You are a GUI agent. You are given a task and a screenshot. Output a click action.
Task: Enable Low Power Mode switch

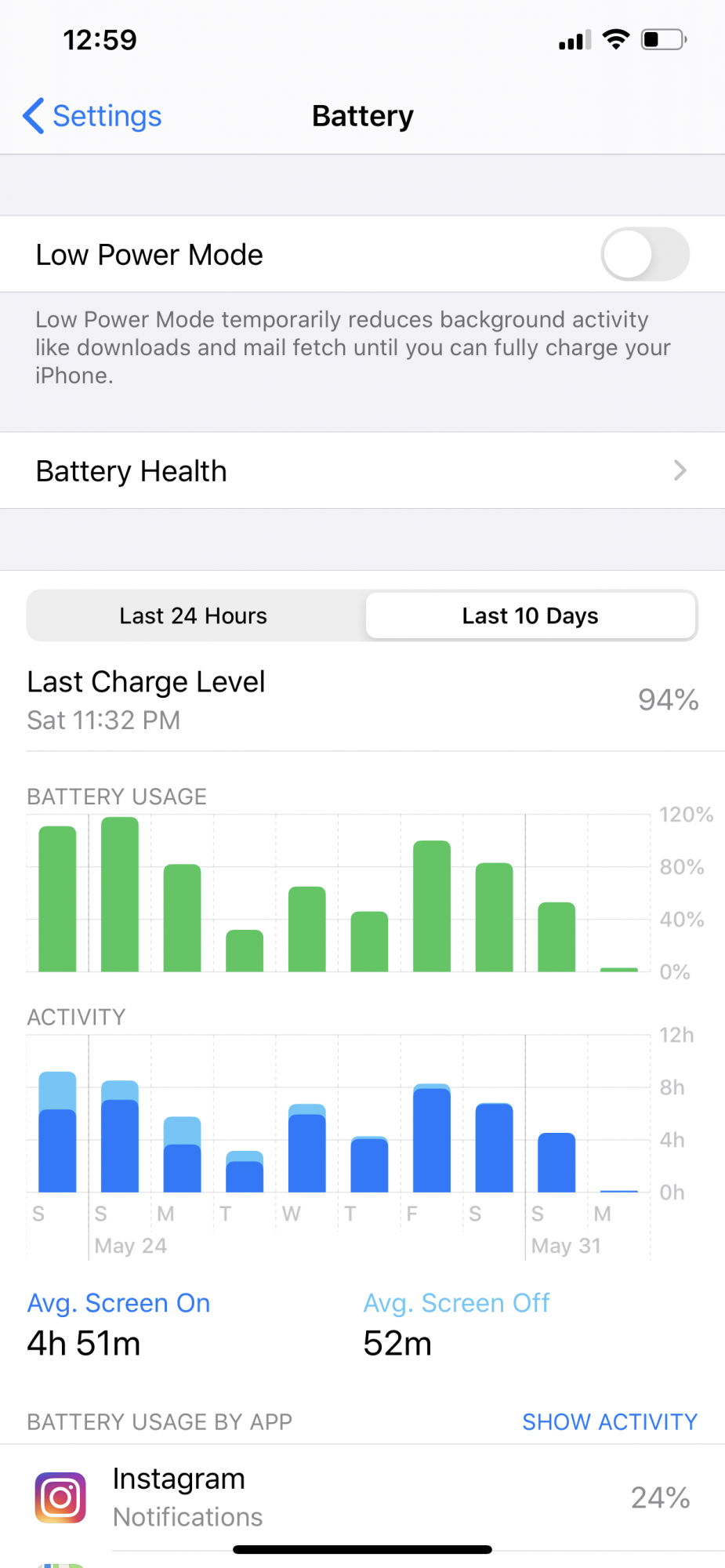pos(645,254)
